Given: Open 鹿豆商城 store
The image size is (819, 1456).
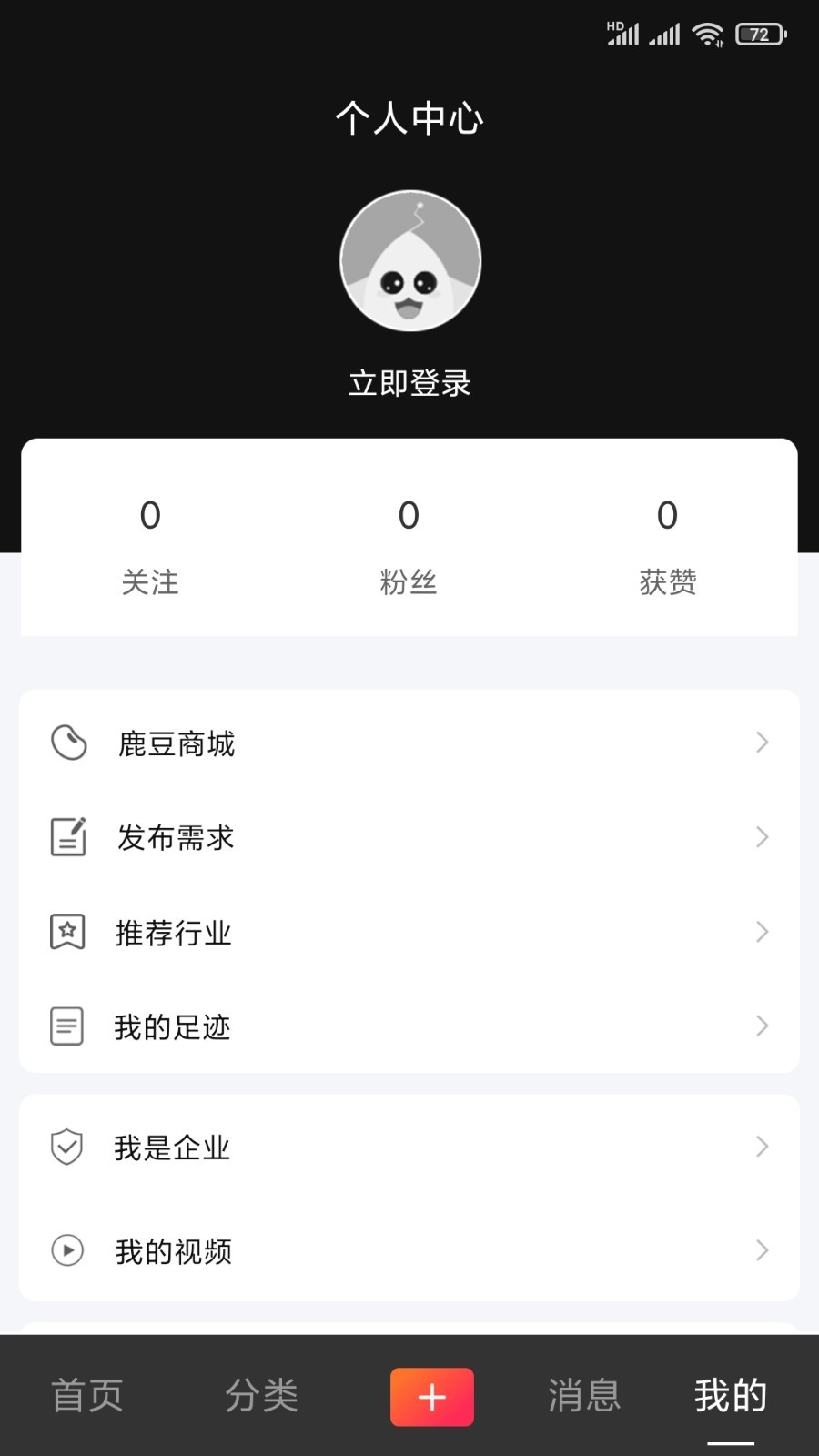Looking at the screenshot, I should [409, 743].
